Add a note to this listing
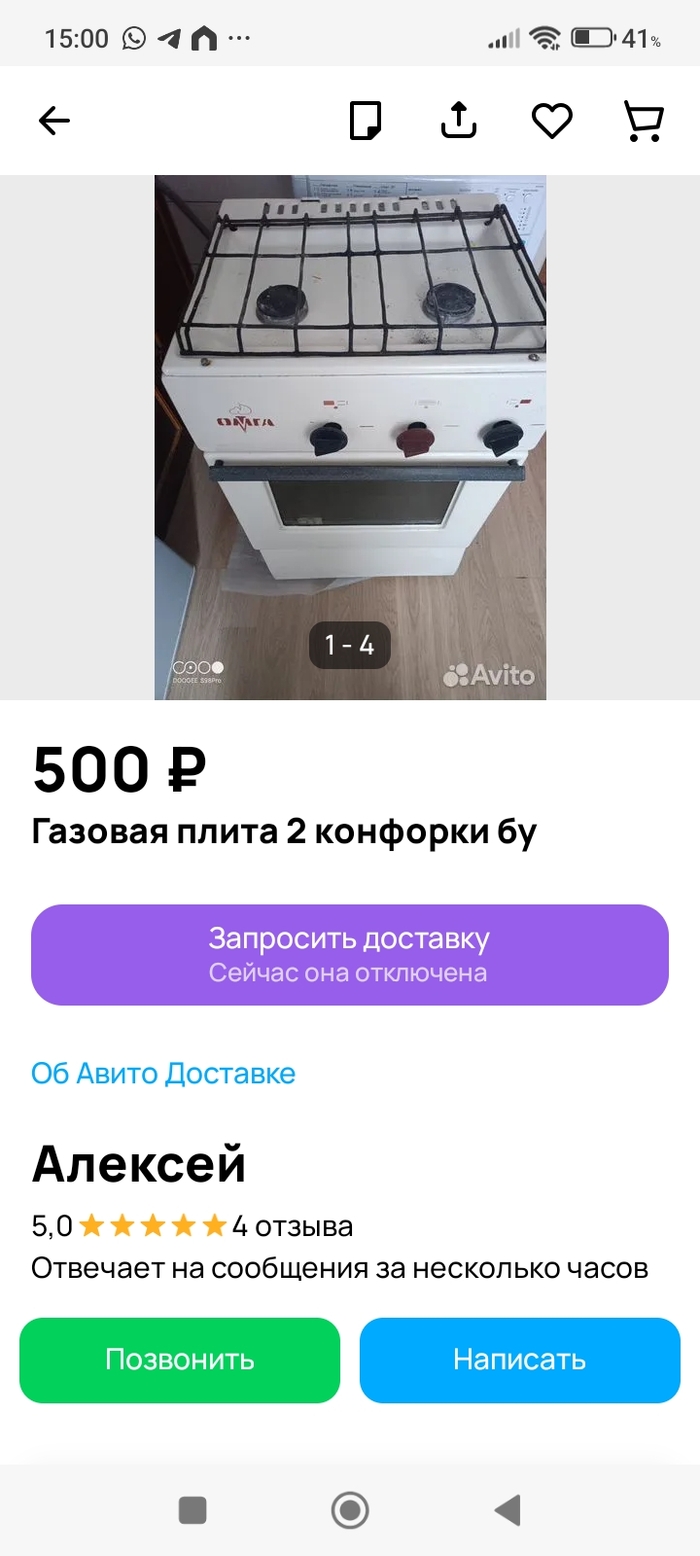This screenshot has height=1556, width=700. click(x=365, y=121)
